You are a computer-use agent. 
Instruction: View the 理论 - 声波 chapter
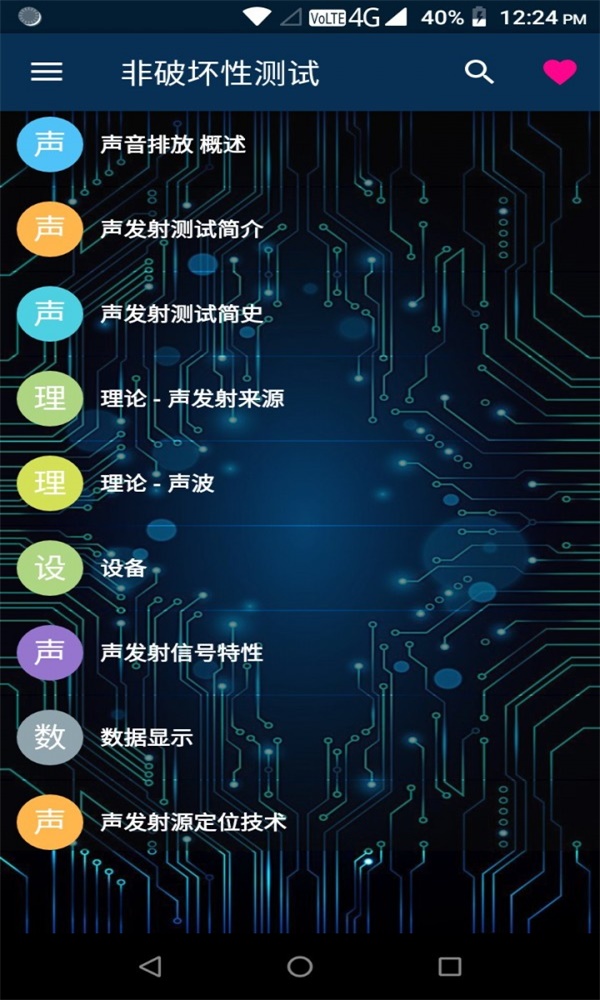[300, 484]
